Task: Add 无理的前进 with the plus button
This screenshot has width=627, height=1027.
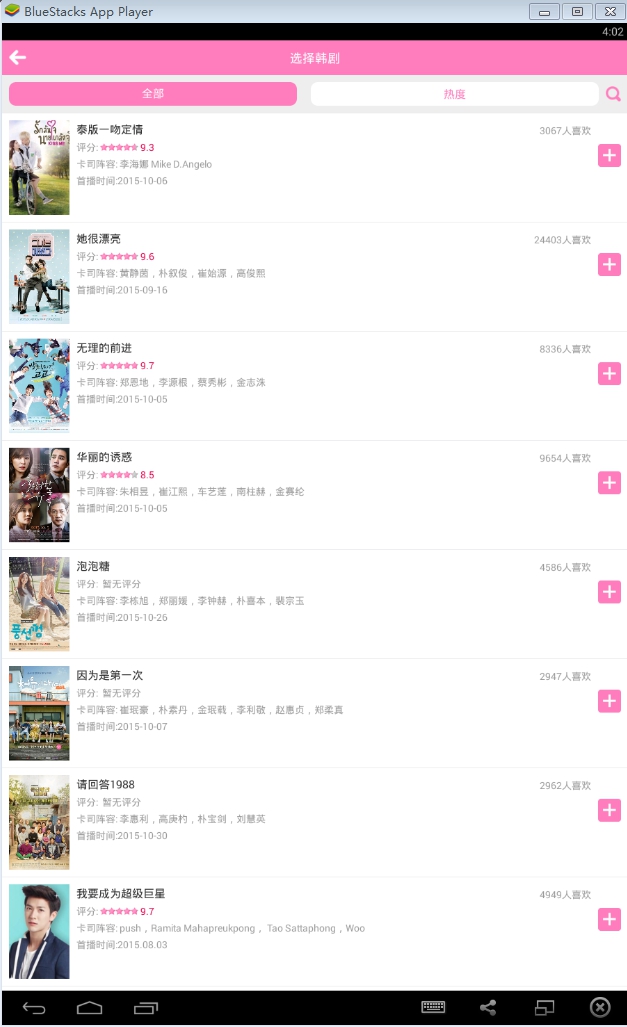Action: point(609,374)
